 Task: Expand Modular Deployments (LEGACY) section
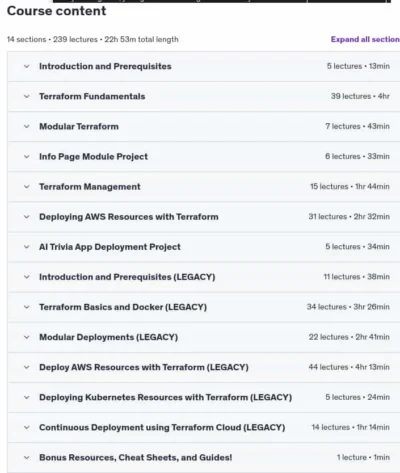coord(204,337)
